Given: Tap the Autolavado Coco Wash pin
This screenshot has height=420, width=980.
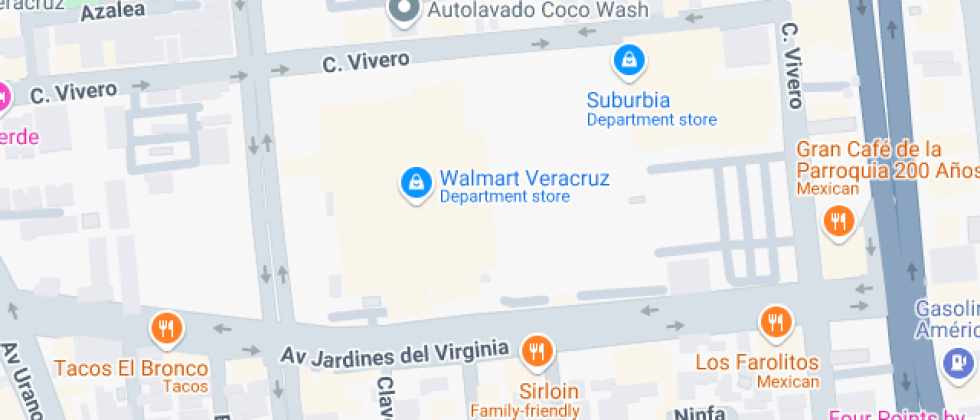Looking at the screenshot, I should [x=404, y=11].
